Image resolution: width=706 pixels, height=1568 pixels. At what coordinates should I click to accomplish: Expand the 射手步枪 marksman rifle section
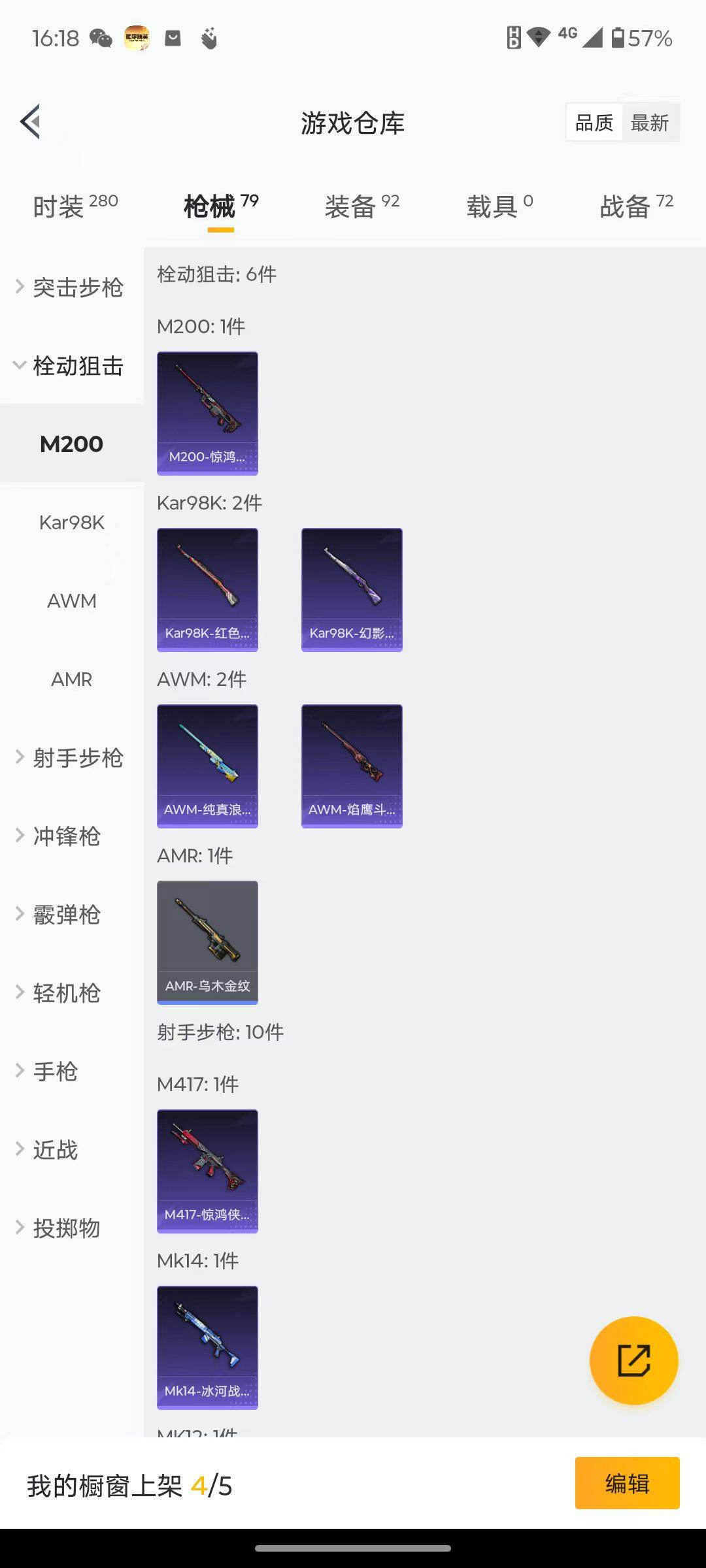(72, 758)
